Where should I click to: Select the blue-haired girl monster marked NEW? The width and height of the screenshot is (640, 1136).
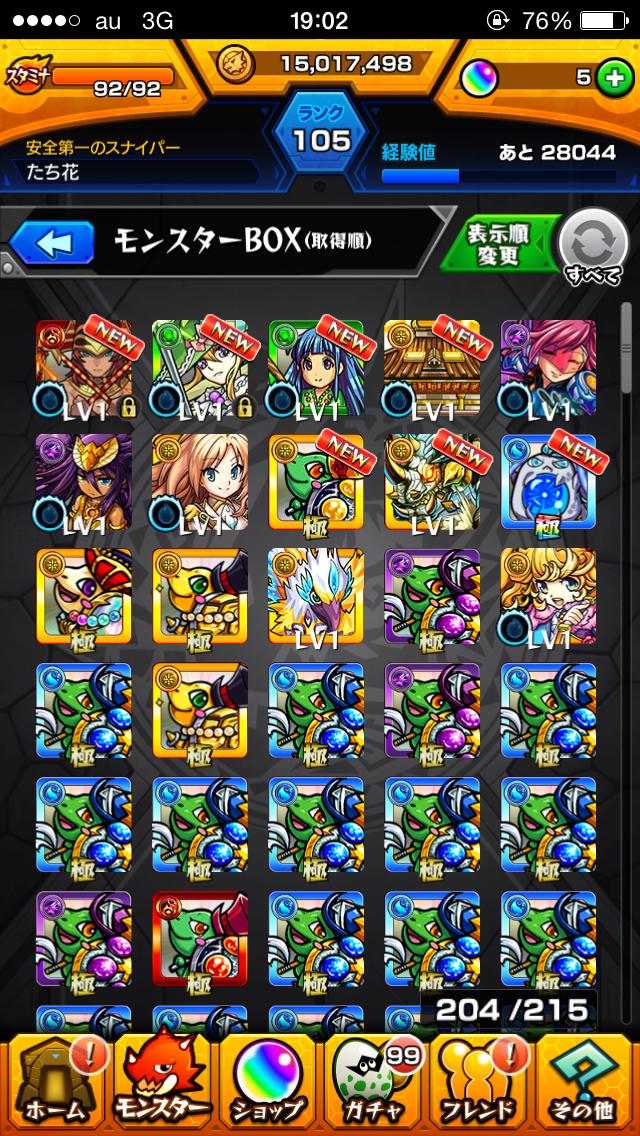point(316,369)
